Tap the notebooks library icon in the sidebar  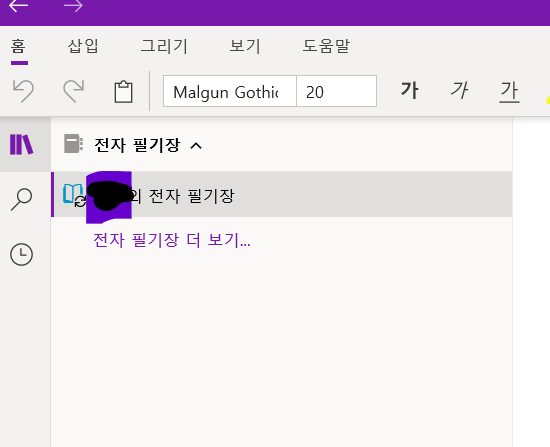pyautogui.click(x=21, y=144)
